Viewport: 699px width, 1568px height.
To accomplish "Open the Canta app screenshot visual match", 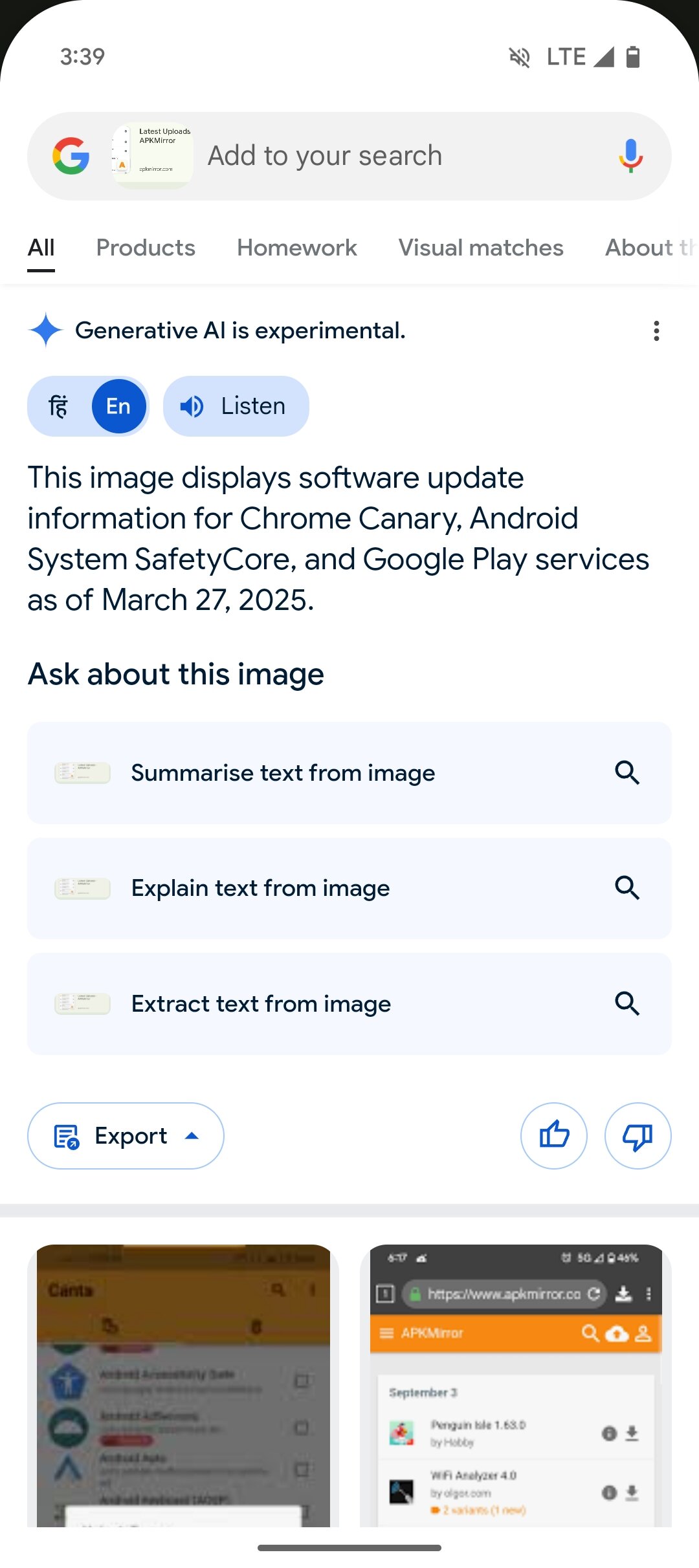I will 183,1384.
